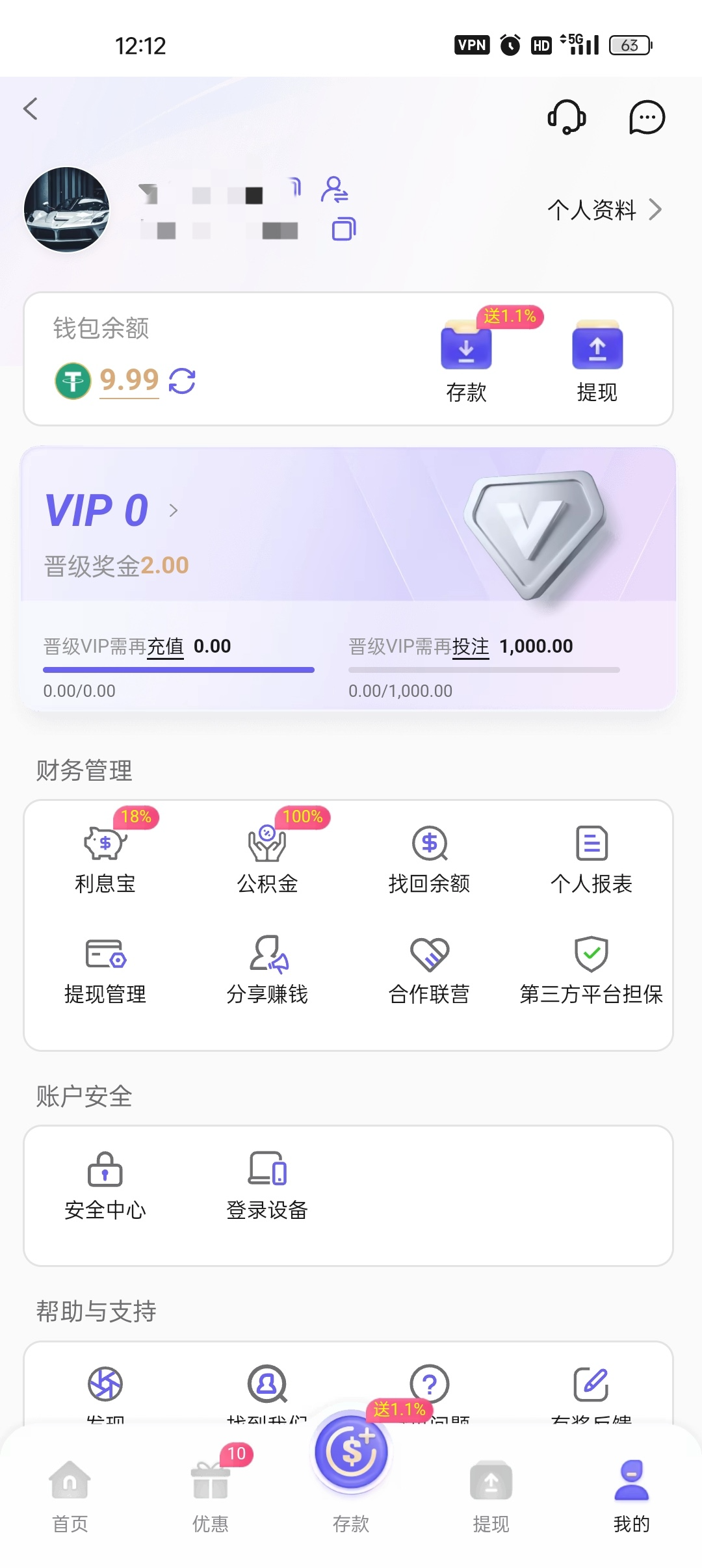Viewport: 702px width, 1568px height.
Task: Open 第三方平台担保
Action: (x=591, y=970)
